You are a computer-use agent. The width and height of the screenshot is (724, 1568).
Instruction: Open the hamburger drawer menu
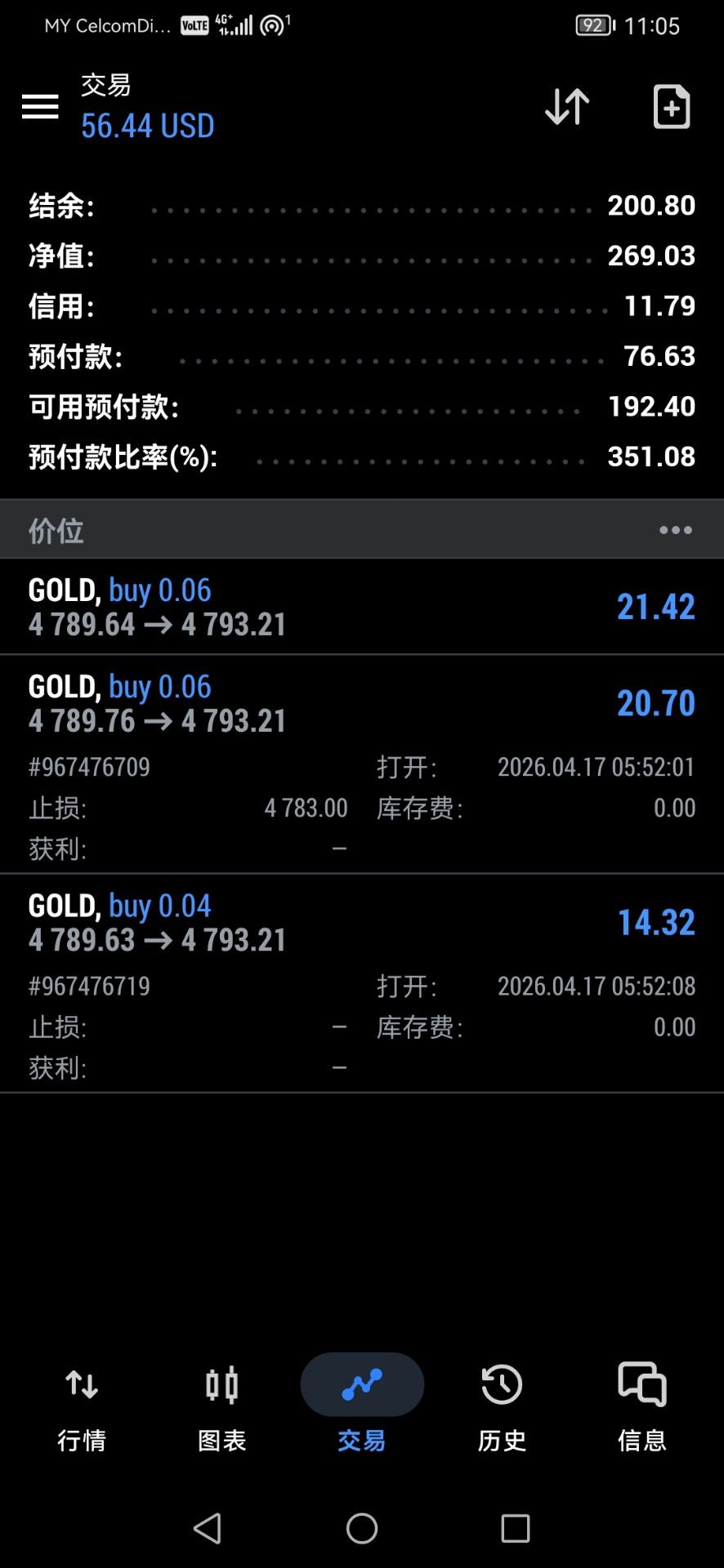[40, 106]
